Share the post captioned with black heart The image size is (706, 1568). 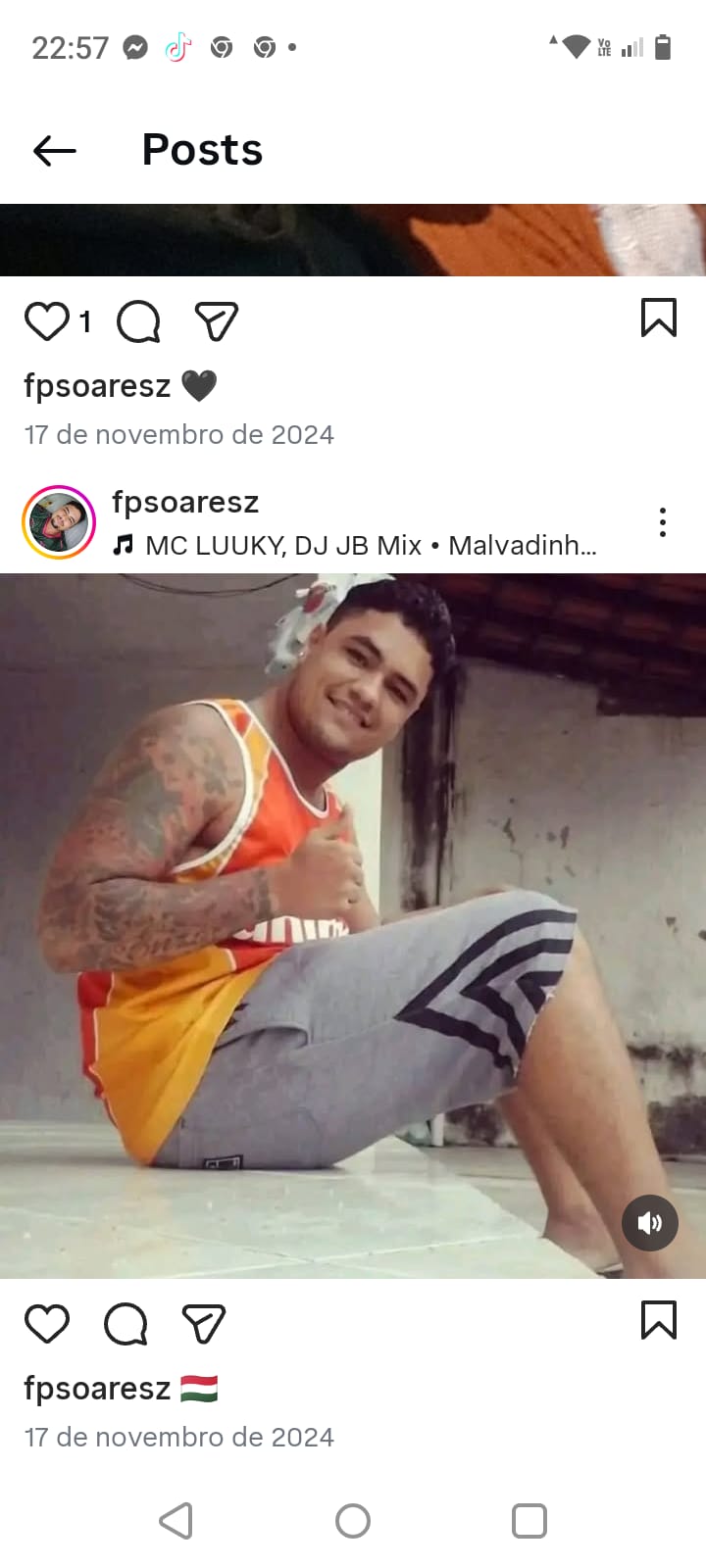pos(217,321)
